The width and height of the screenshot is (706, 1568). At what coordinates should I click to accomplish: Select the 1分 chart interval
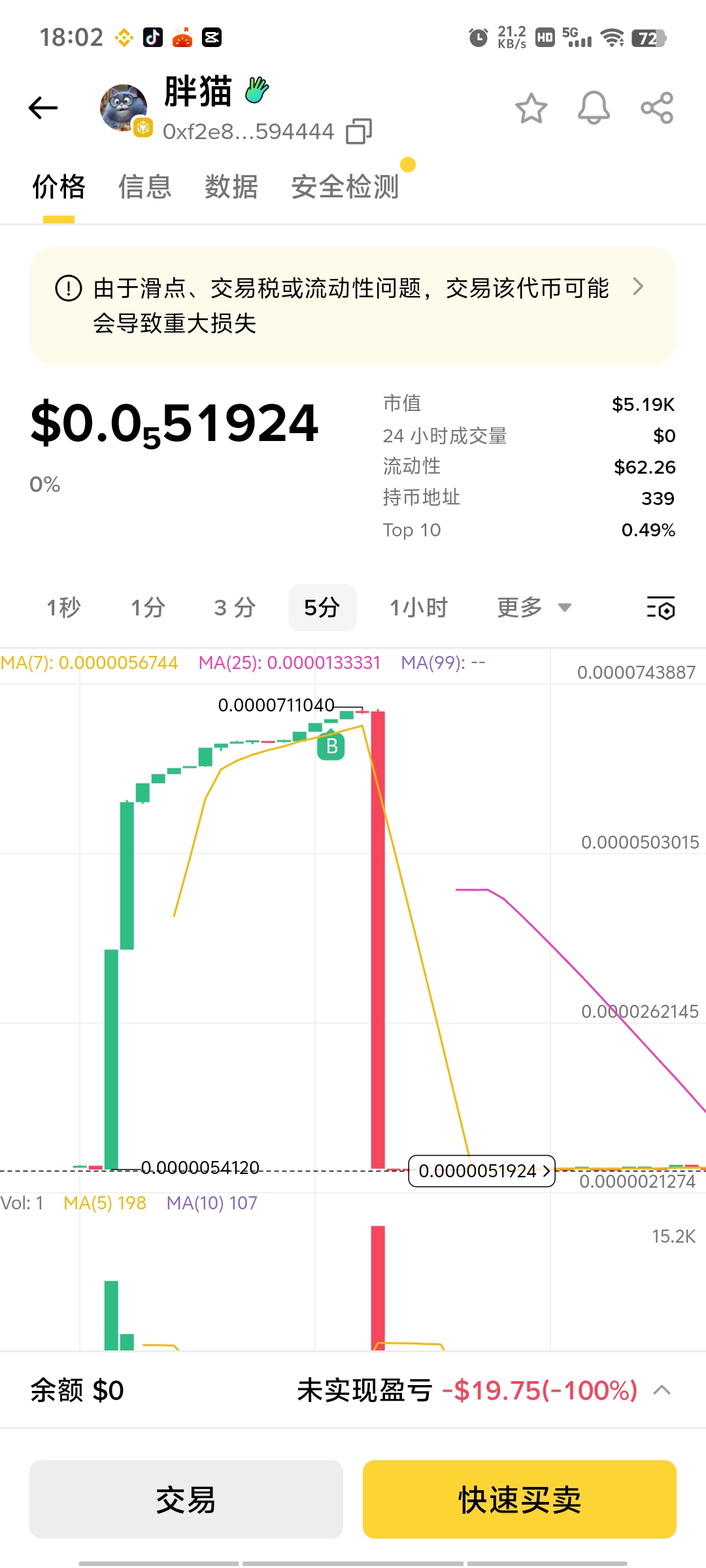pos(148,608)
